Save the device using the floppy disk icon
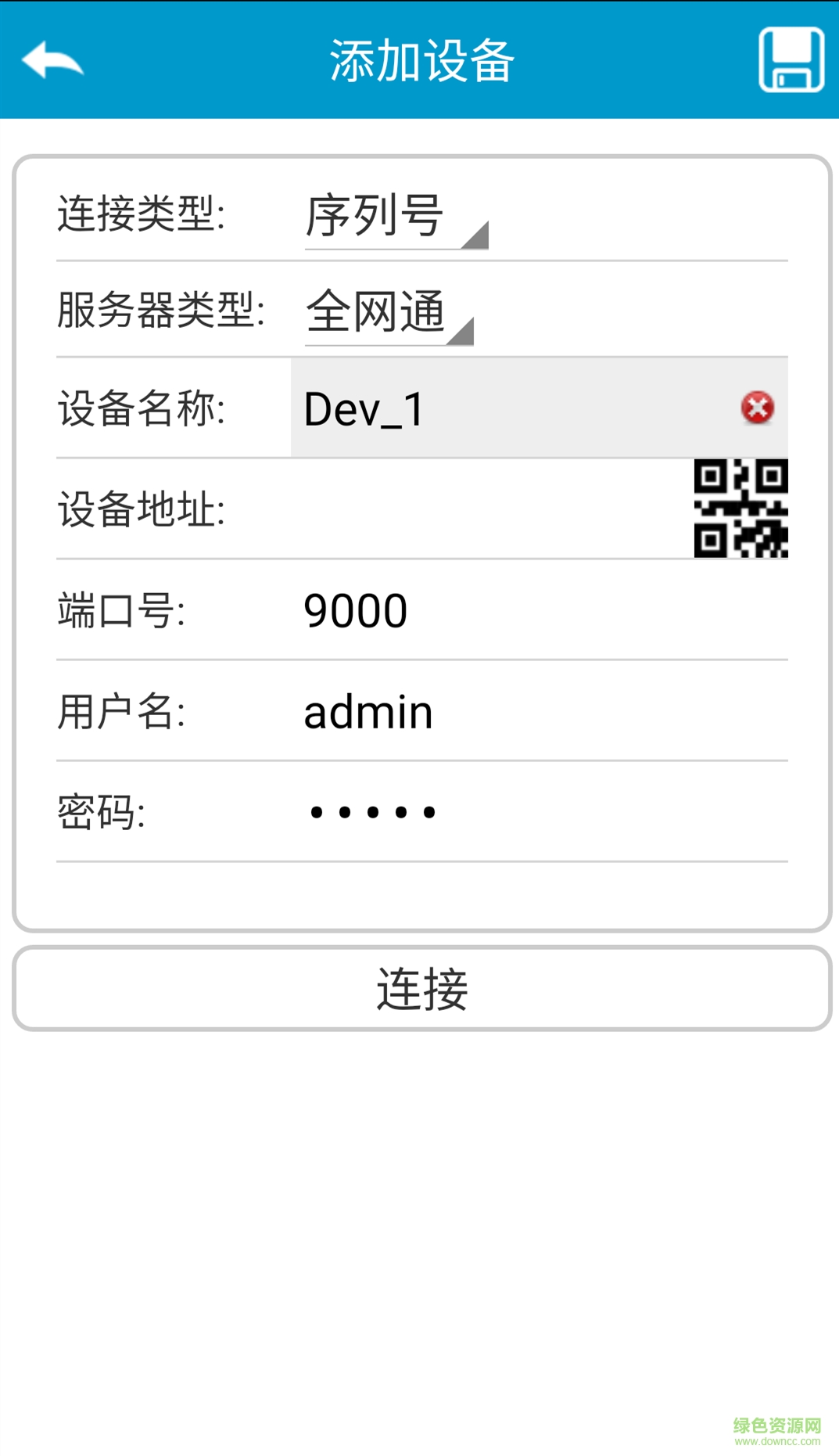Screen dimensions: 839x1456 tap(791, 59)
